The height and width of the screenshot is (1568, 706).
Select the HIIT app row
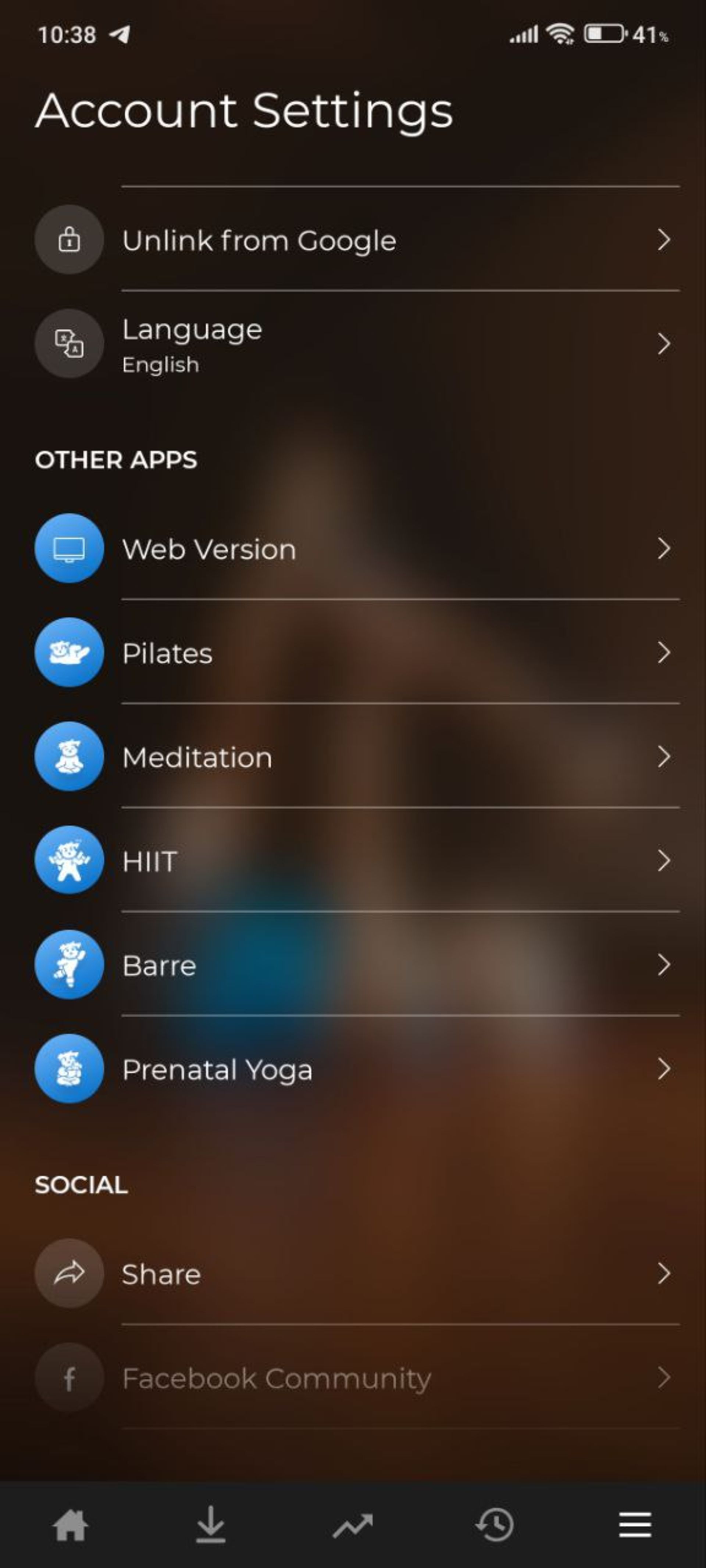click(x=353, y=861)
